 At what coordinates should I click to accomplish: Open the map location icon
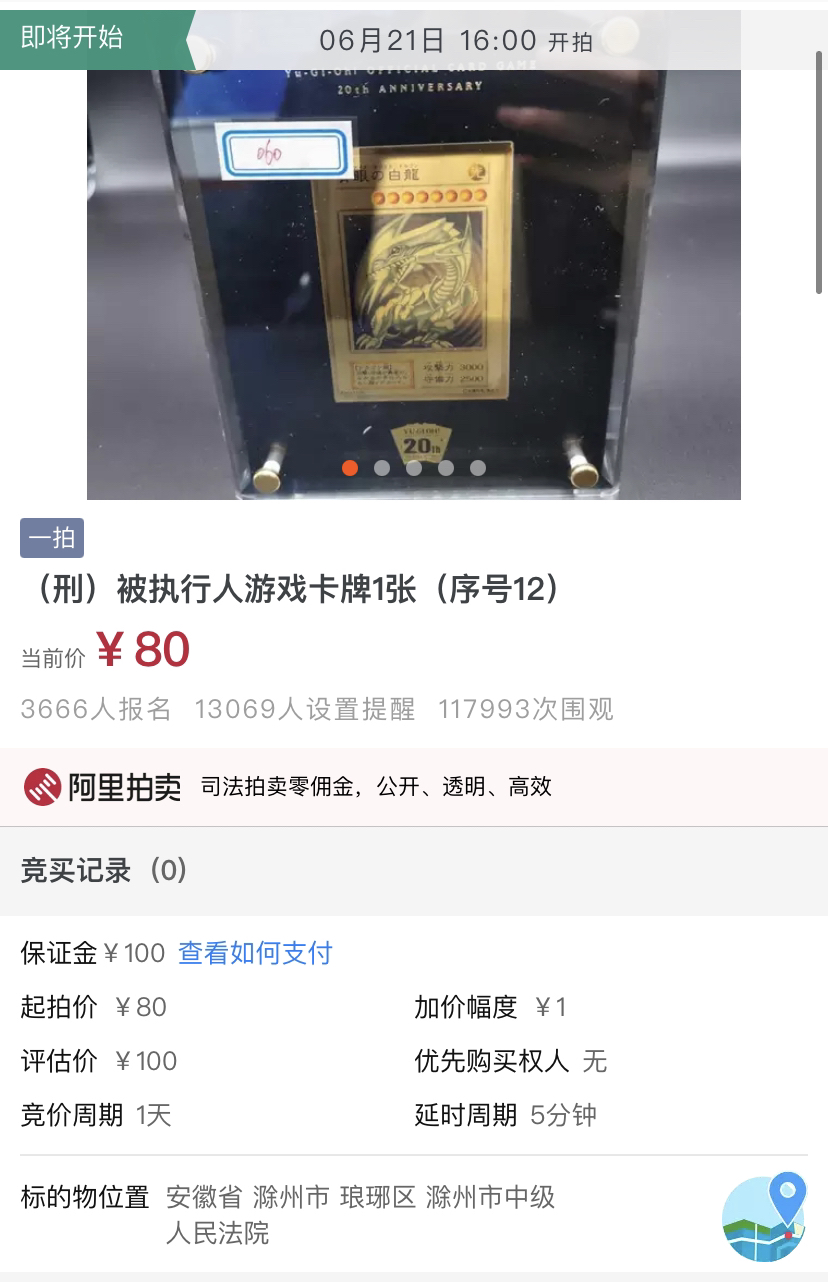[764, 1218]
